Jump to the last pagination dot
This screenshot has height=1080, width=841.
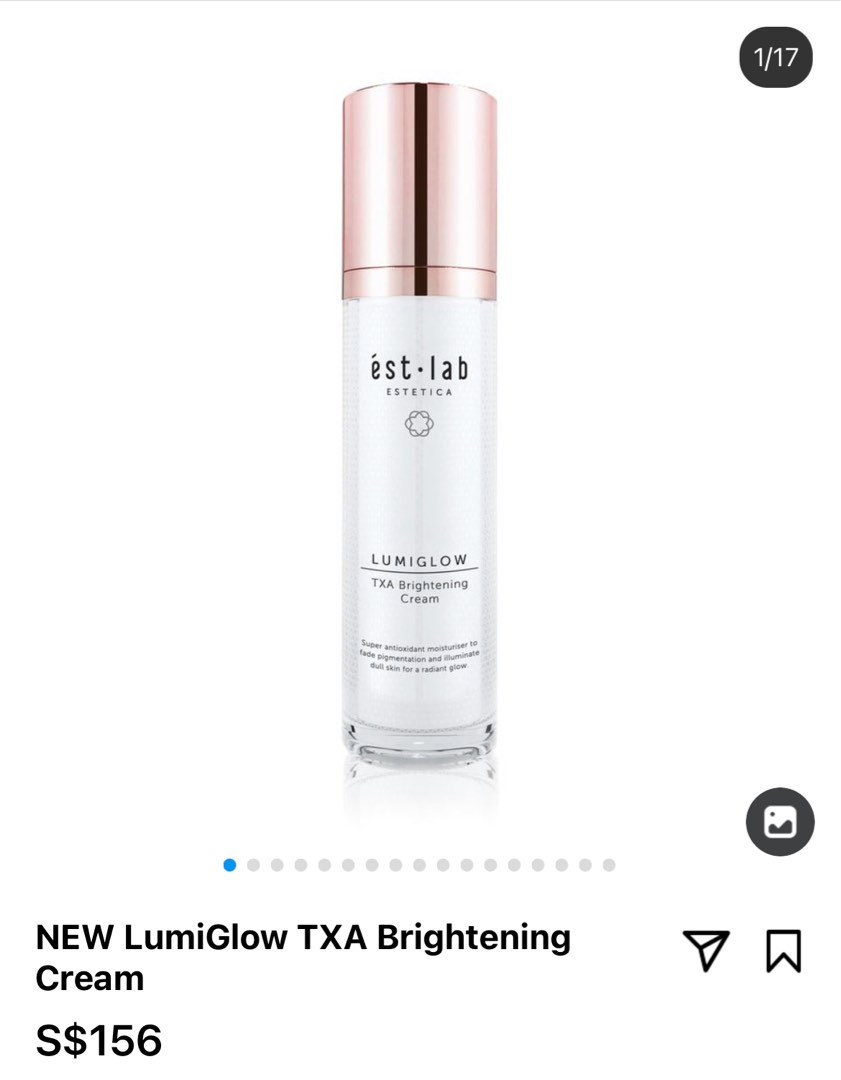tap(607, 865)
